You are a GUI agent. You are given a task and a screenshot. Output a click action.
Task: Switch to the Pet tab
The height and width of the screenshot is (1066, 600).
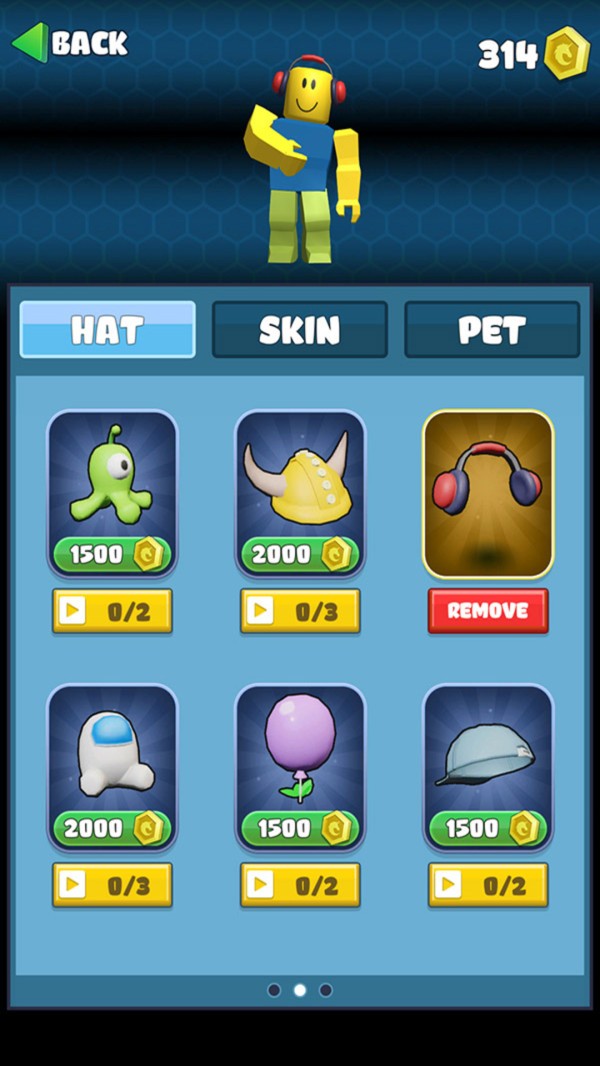pyautogui.click(x=491, y=330)
